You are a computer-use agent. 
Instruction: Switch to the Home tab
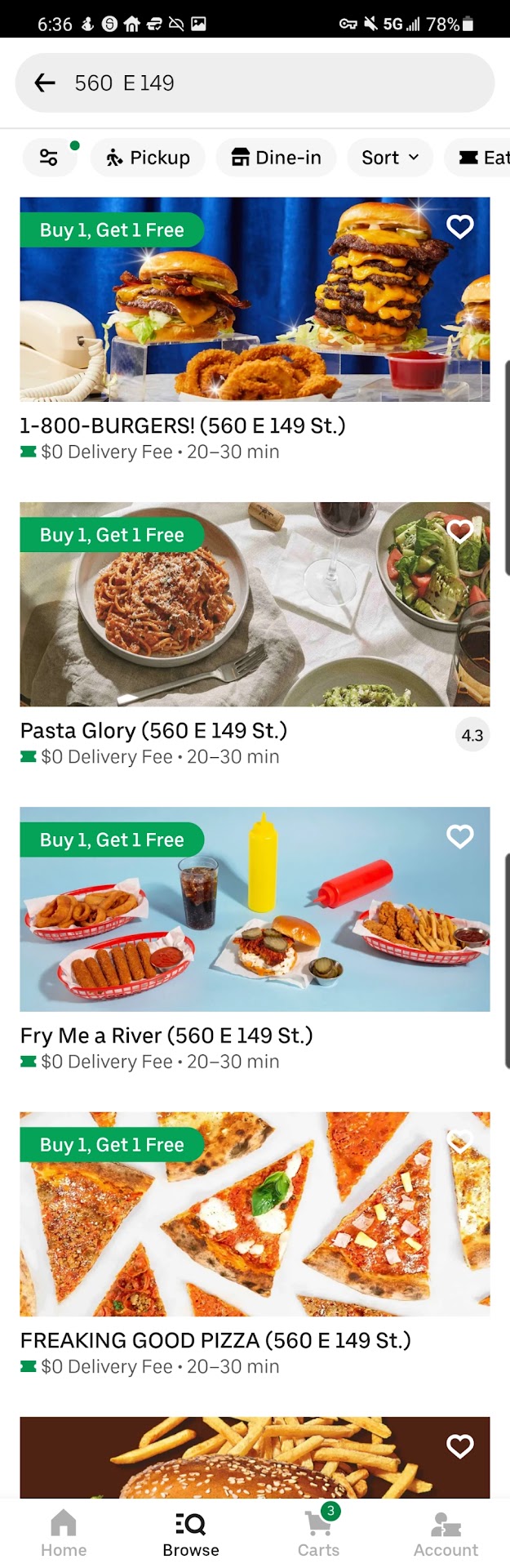click(x=64, y=1533)
